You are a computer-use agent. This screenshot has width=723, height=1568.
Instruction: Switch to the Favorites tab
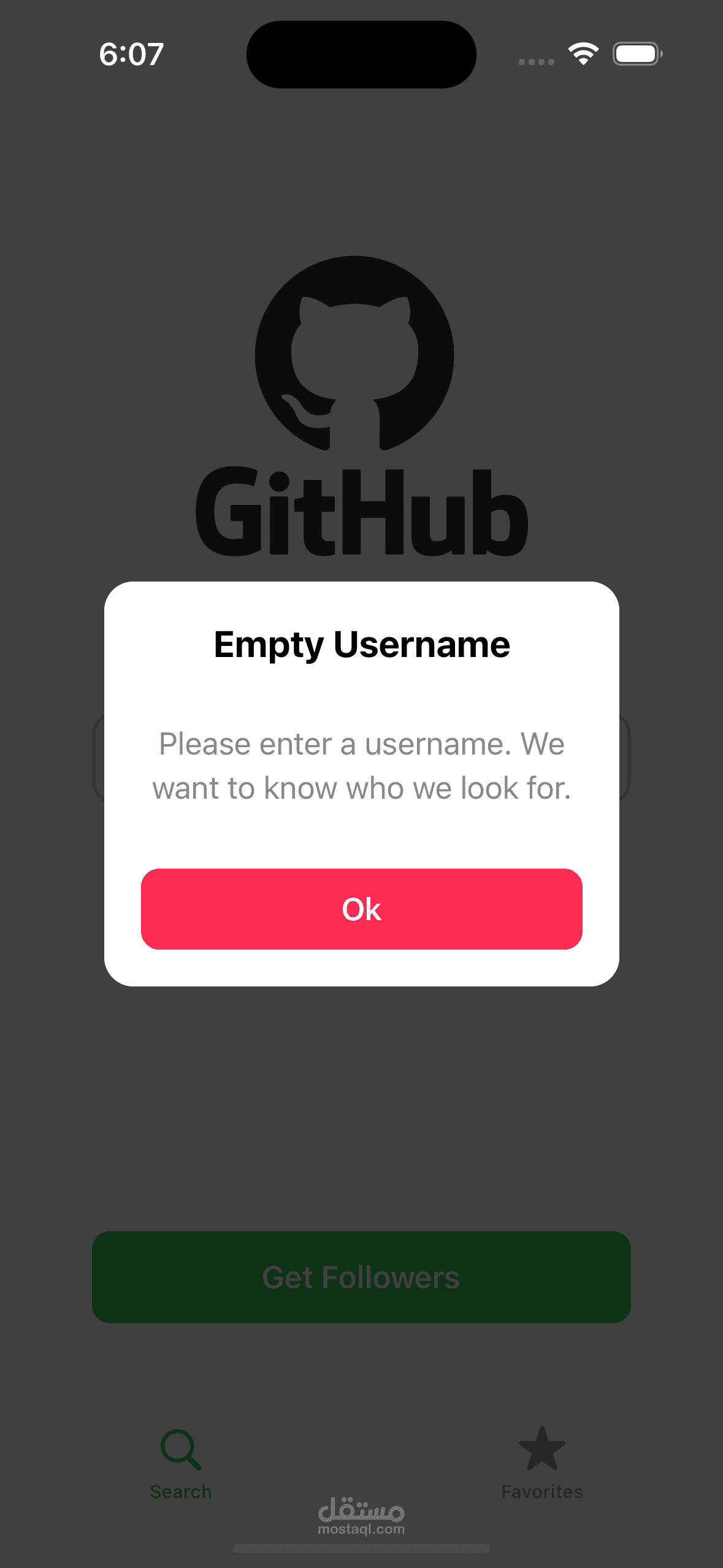(542, 1464)
